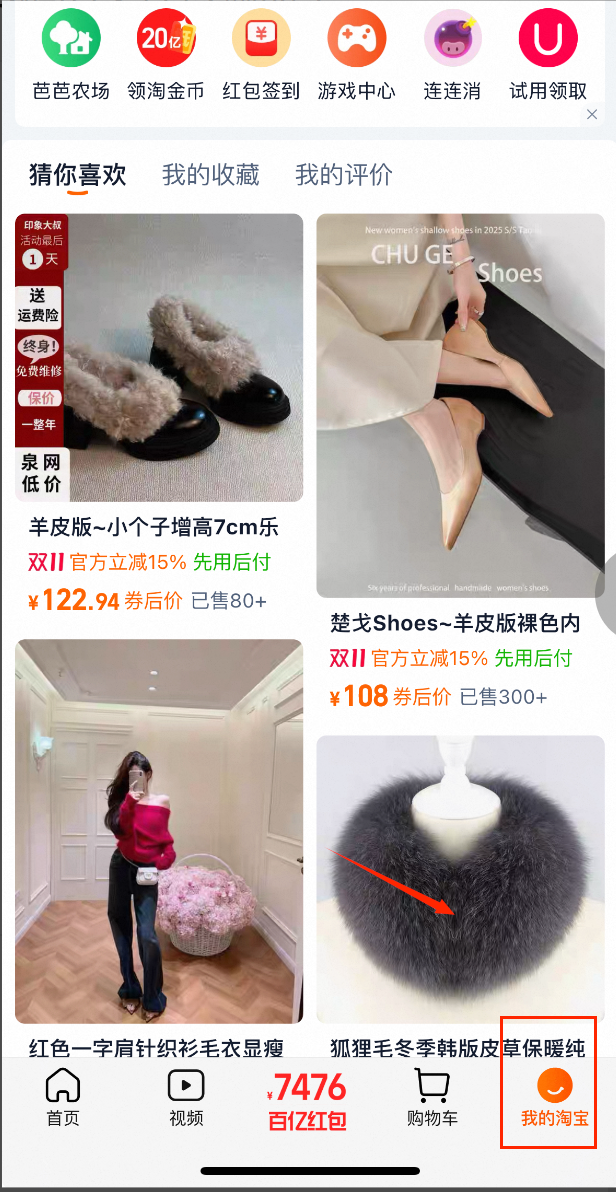Image resolution: width=616 pixels, height=1192 pixels.
Task: Select the 猜你喜欢 tab
Action: click(x=77, y=175)
